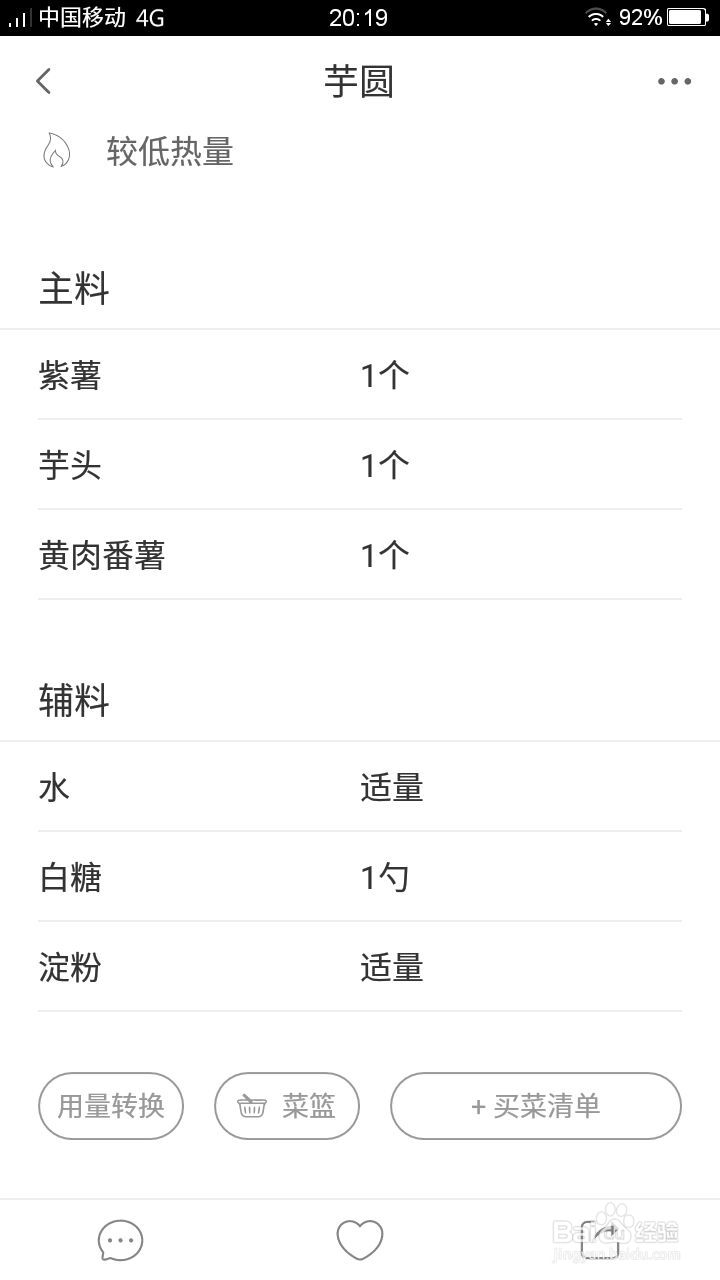This screenshot has width=720, height=1280.
Task: Tap 适量 next to 水 to adjust amount
Action: (391, 787)
